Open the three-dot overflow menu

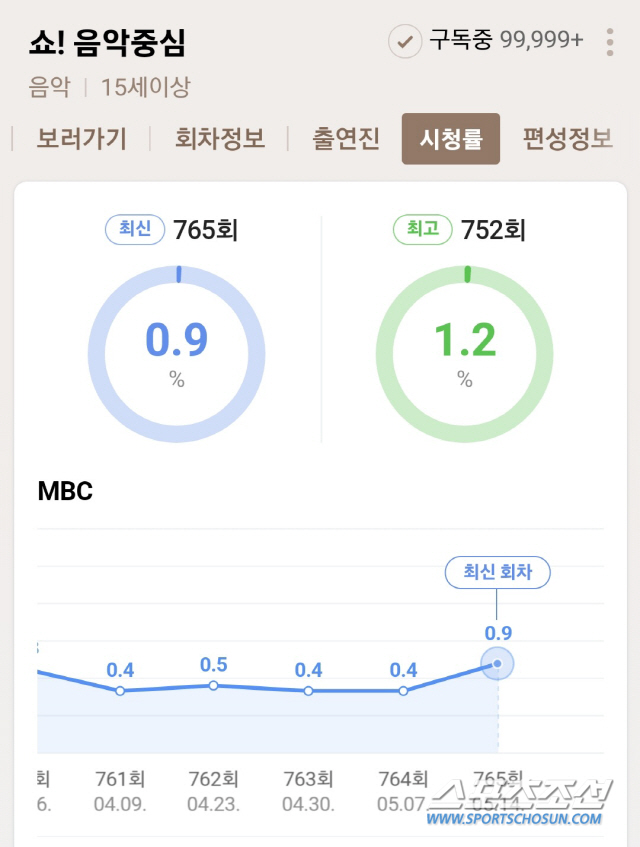coord(610,42)
